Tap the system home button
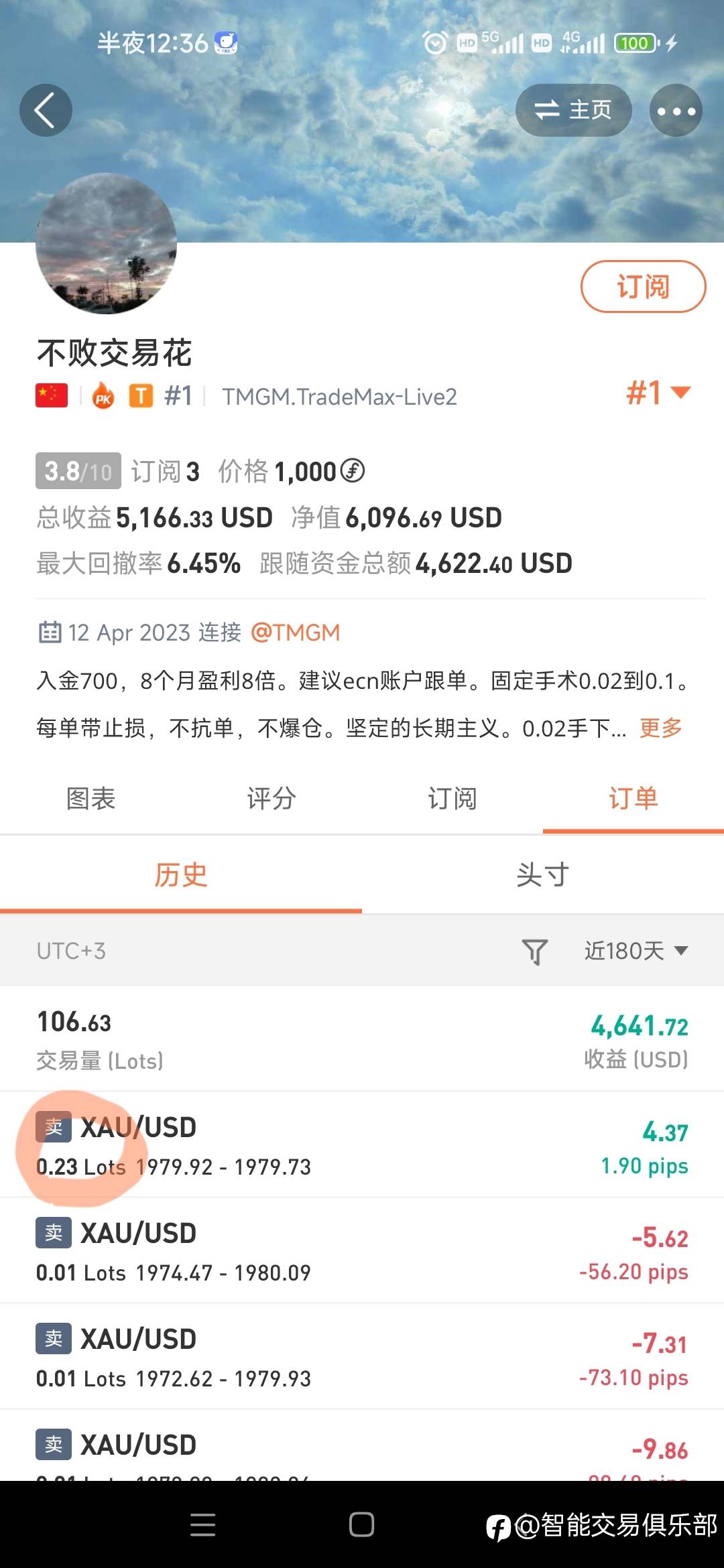 [x=362, y=1524]
